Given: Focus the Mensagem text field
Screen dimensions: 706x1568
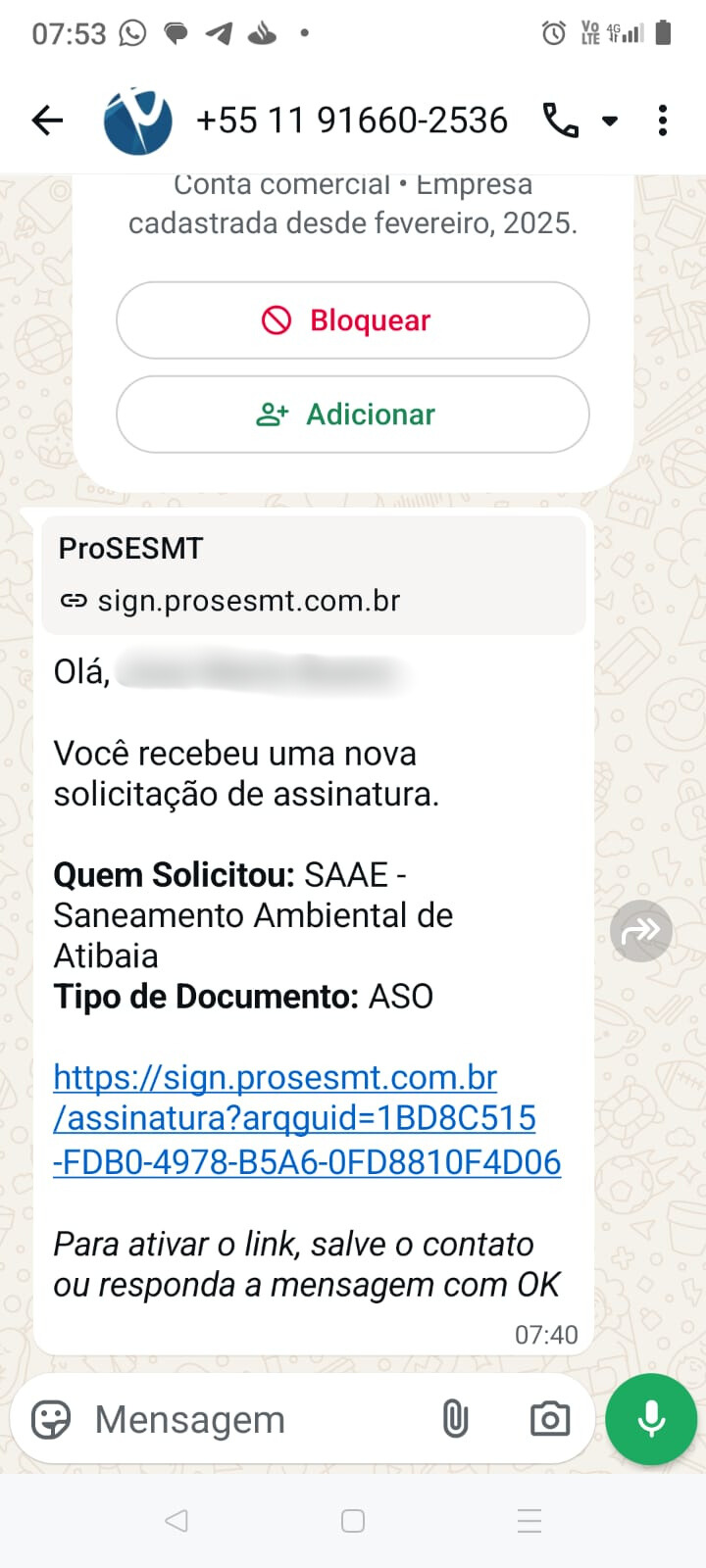Looking at the screenshot, I should click(x=255, y=1419).
